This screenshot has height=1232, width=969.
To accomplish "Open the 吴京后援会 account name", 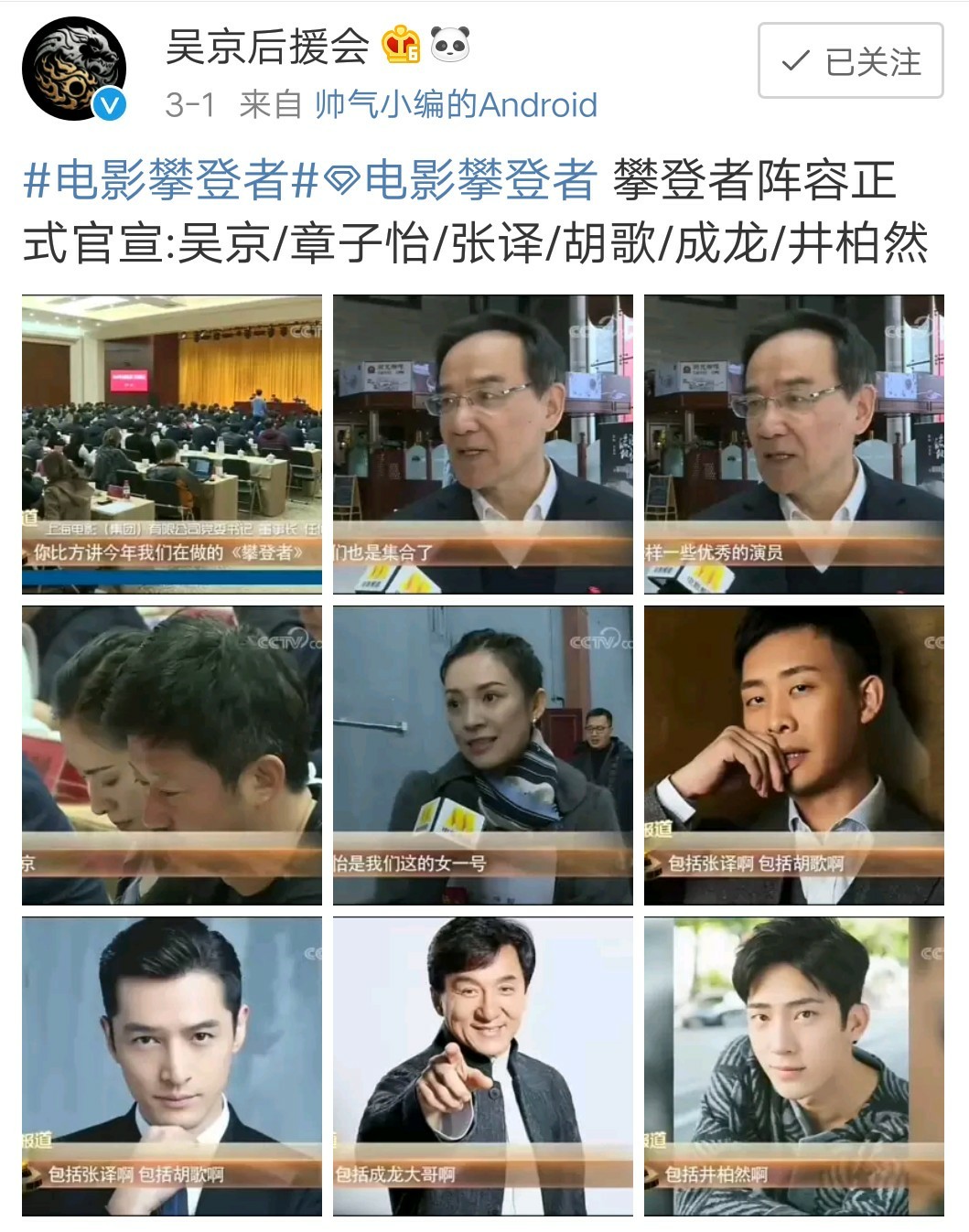I will coord(266,46).
